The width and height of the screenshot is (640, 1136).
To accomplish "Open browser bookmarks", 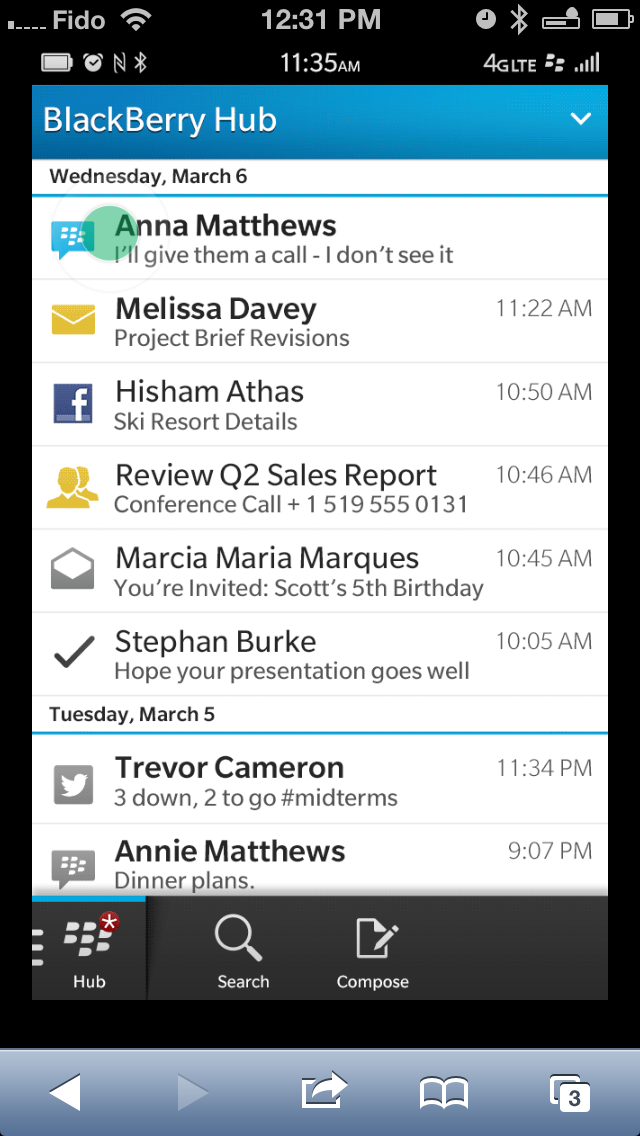I will coord(444,1093).
